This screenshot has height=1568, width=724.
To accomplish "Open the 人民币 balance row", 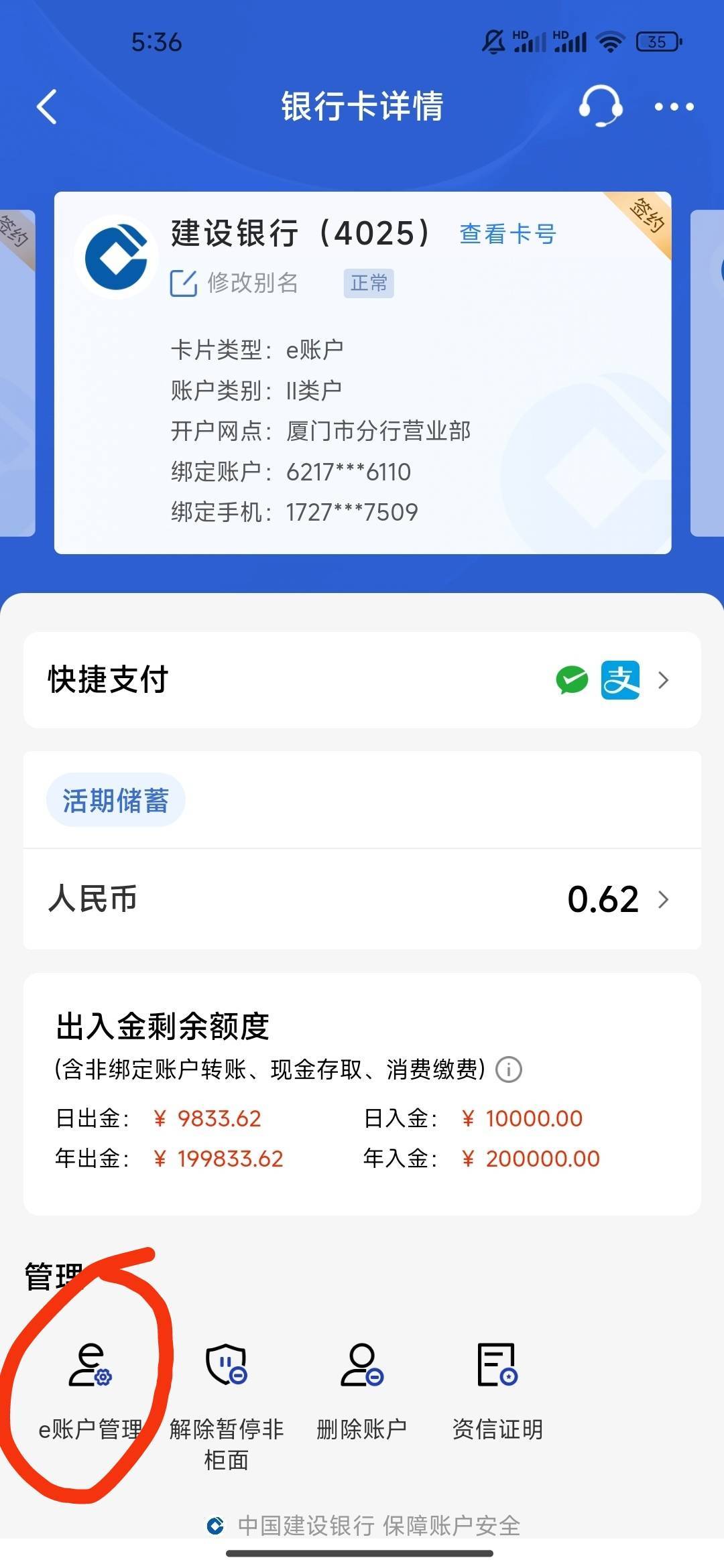I will [x=362, y=899].
